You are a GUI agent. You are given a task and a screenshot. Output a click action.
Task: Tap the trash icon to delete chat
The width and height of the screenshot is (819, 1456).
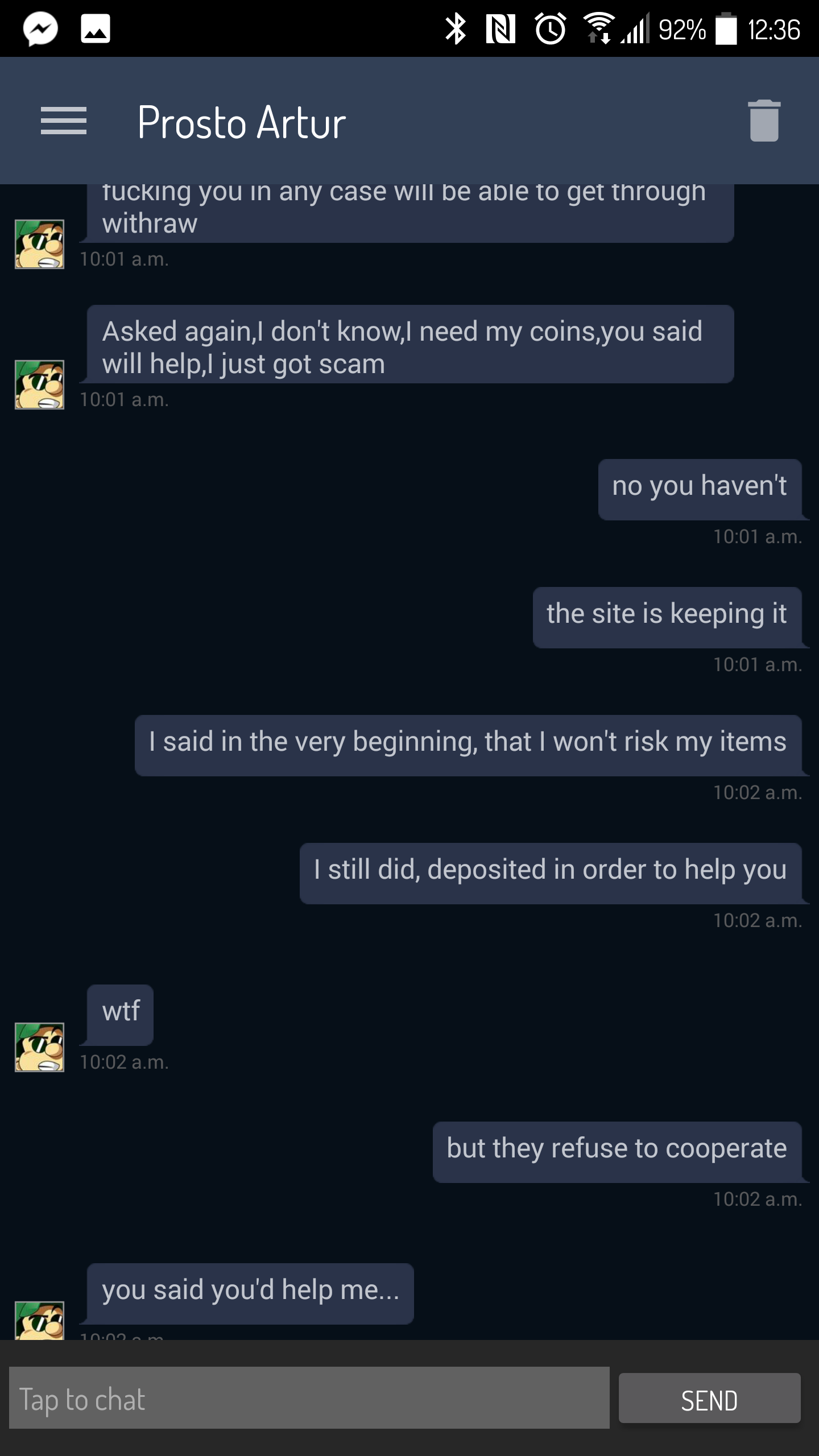pos(764,121)
